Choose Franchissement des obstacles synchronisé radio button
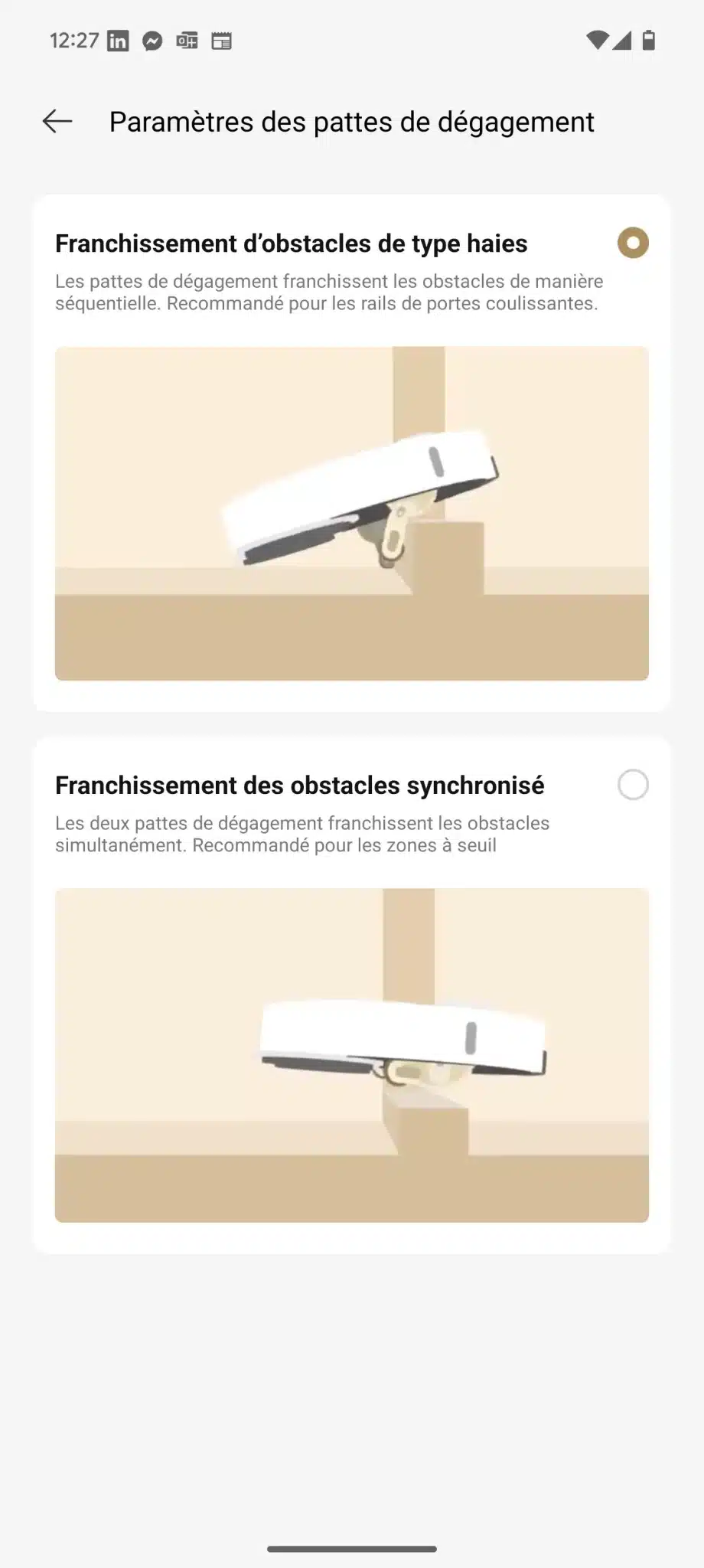The height and width of the screenshot is (1568, 704). tap(633, 785)
